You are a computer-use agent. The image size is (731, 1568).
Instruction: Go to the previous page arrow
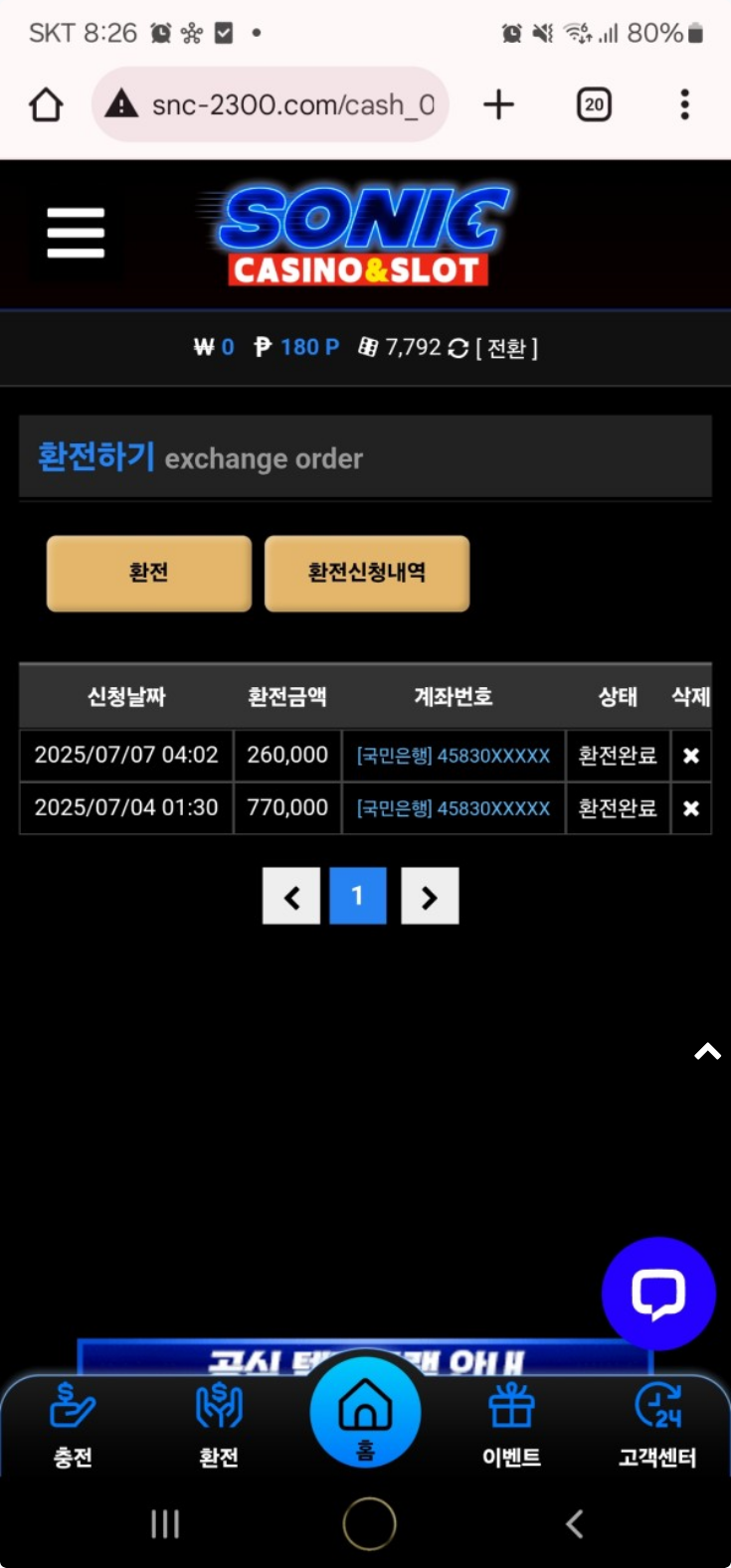[x=291, y=897]
